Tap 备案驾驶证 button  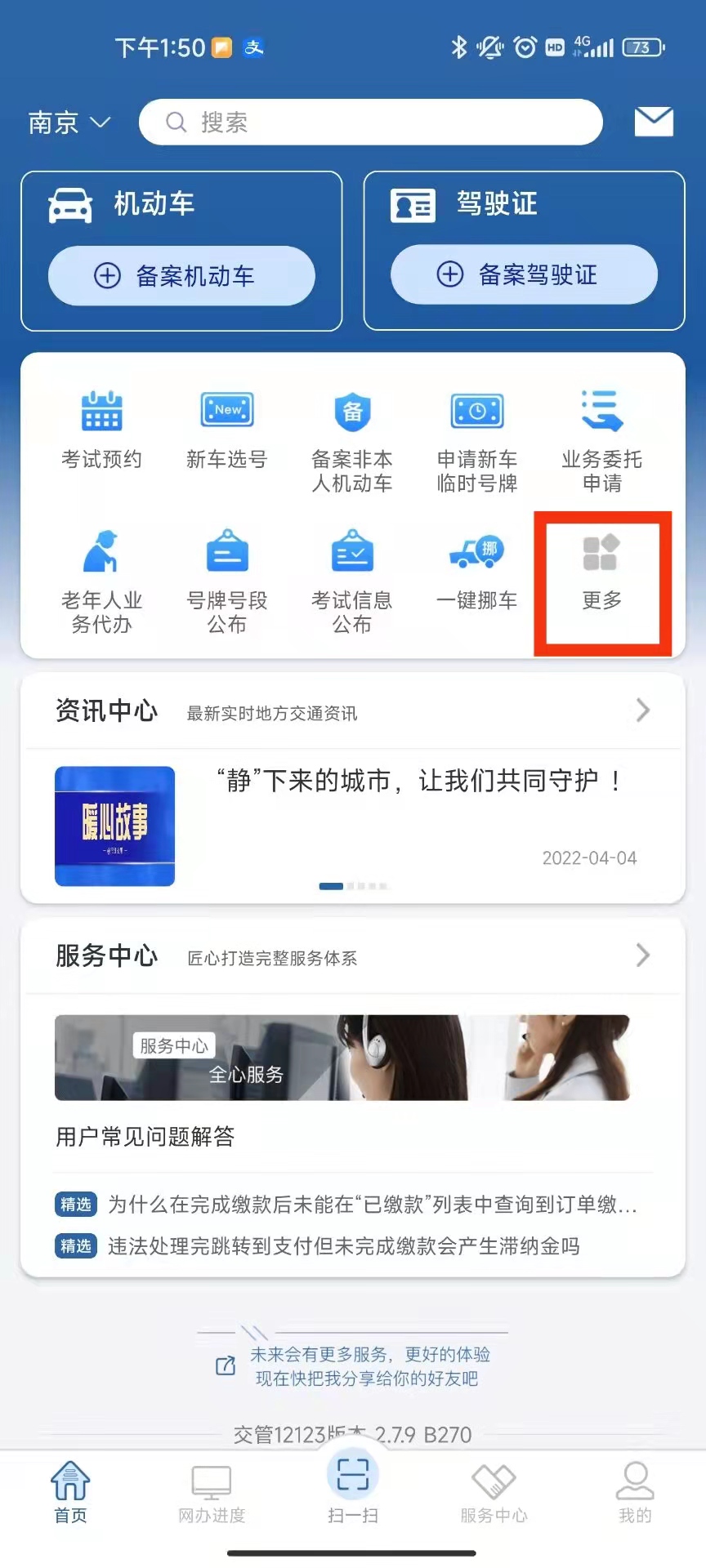(x=524, y=275)
